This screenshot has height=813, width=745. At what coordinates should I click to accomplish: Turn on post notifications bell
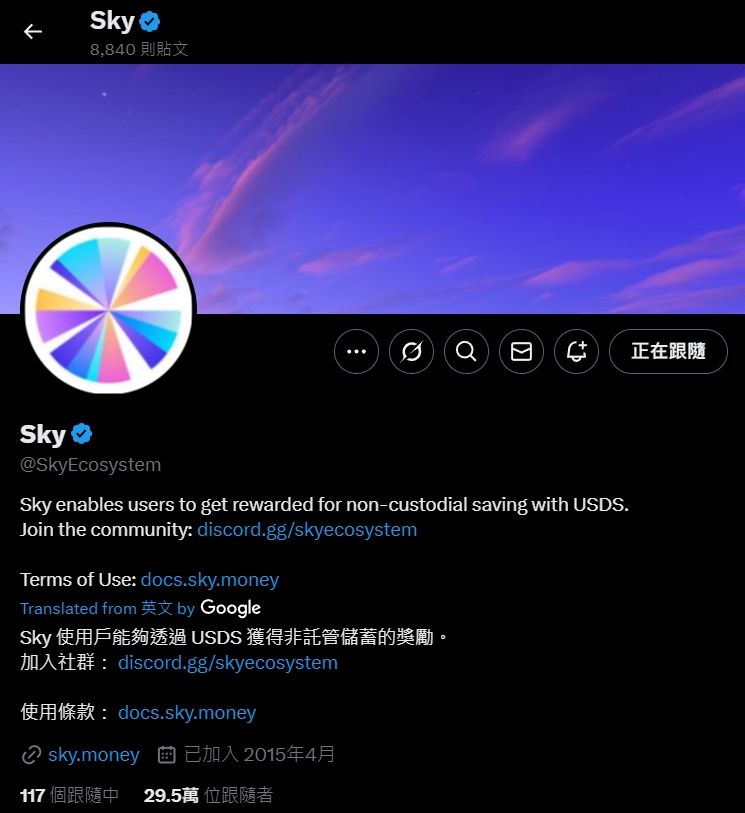point(576,352)
